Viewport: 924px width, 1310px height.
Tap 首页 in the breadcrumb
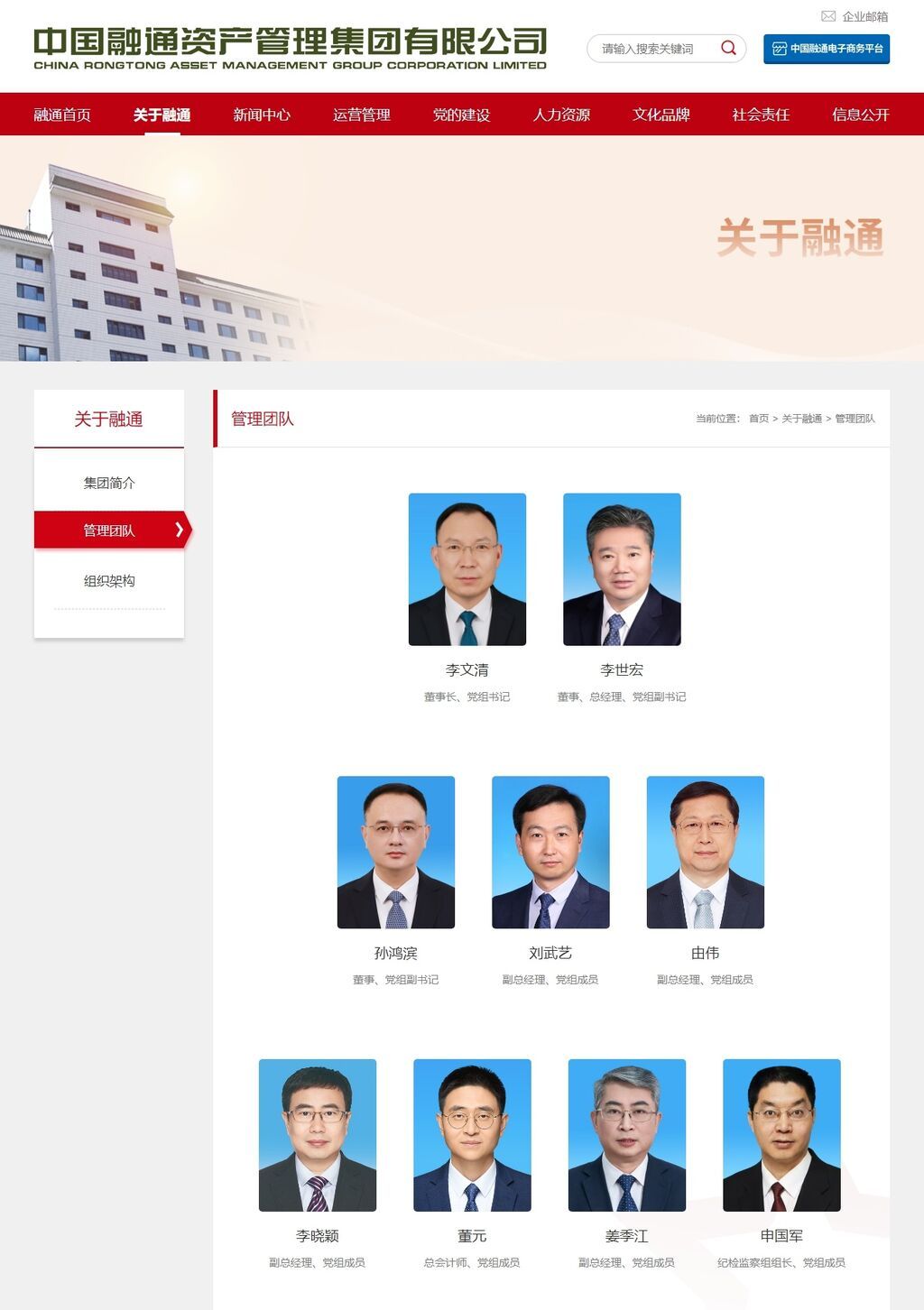pyautogui.click(x=759, y=419)
